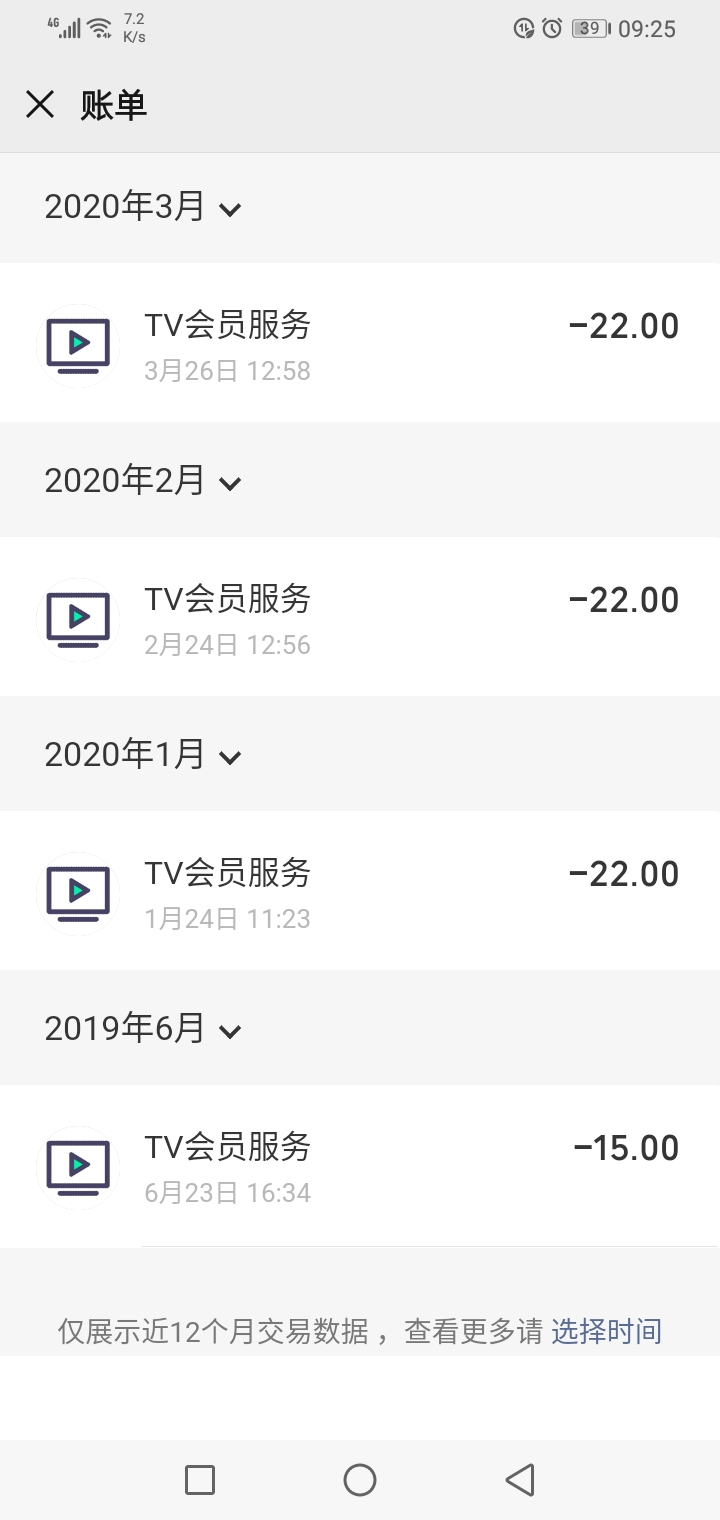Screen dimensions: 720x1520
Task: Tap the -15.00 June transaction entry
Action: point(360,1167)
